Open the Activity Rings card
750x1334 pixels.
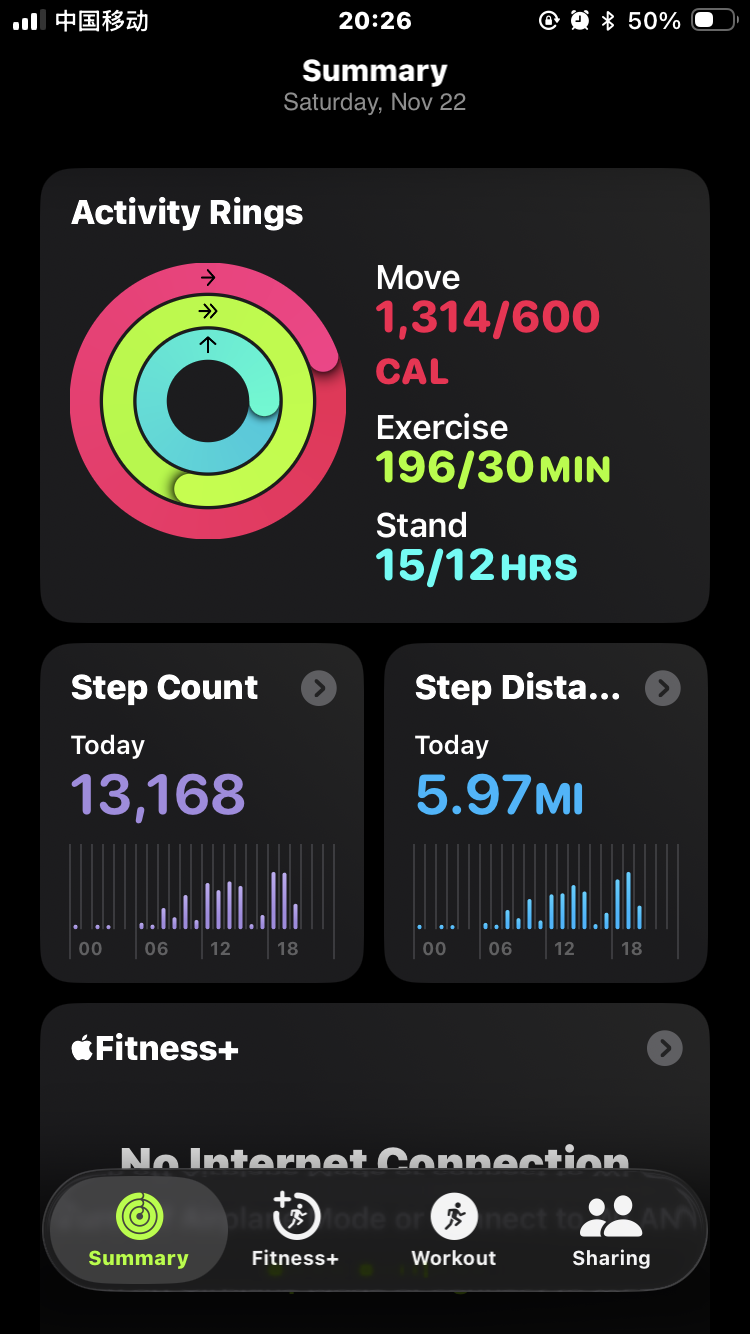pyautogui.click(x=374, y=396)
